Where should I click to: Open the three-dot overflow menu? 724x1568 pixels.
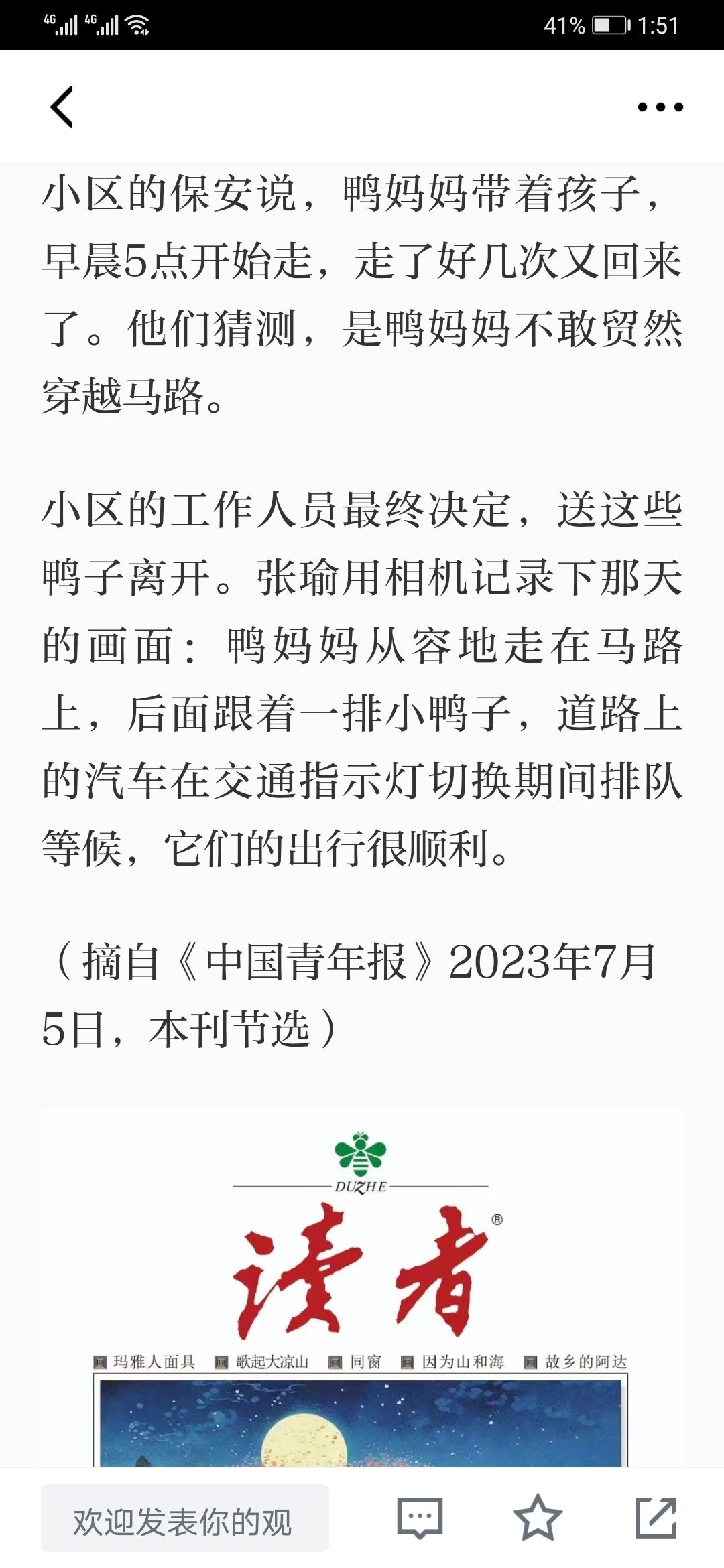coord(660,107)
